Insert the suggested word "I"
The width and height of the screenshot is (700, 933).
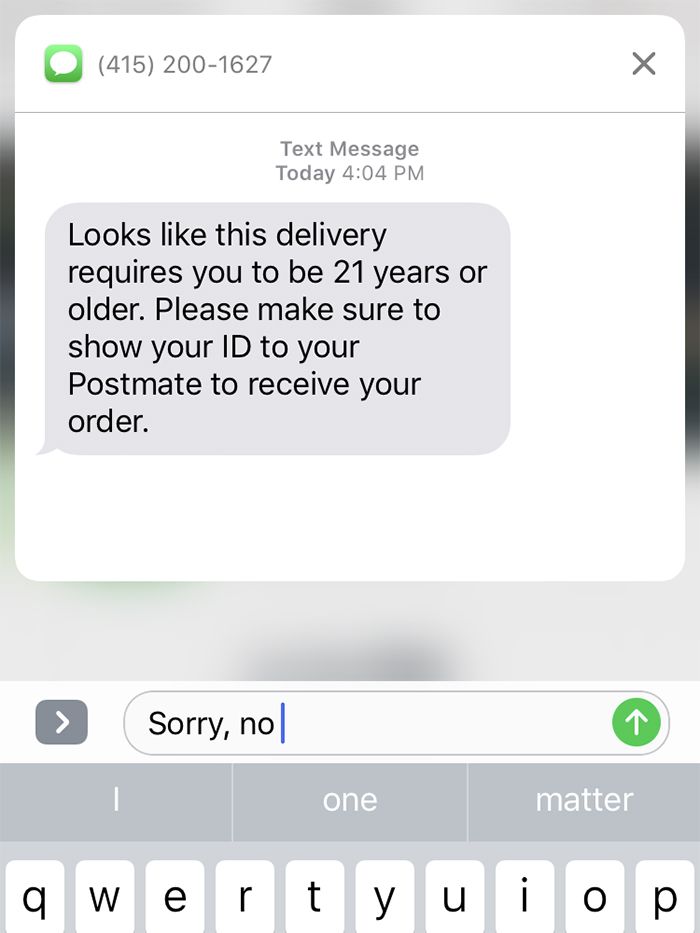coord(116,800)
